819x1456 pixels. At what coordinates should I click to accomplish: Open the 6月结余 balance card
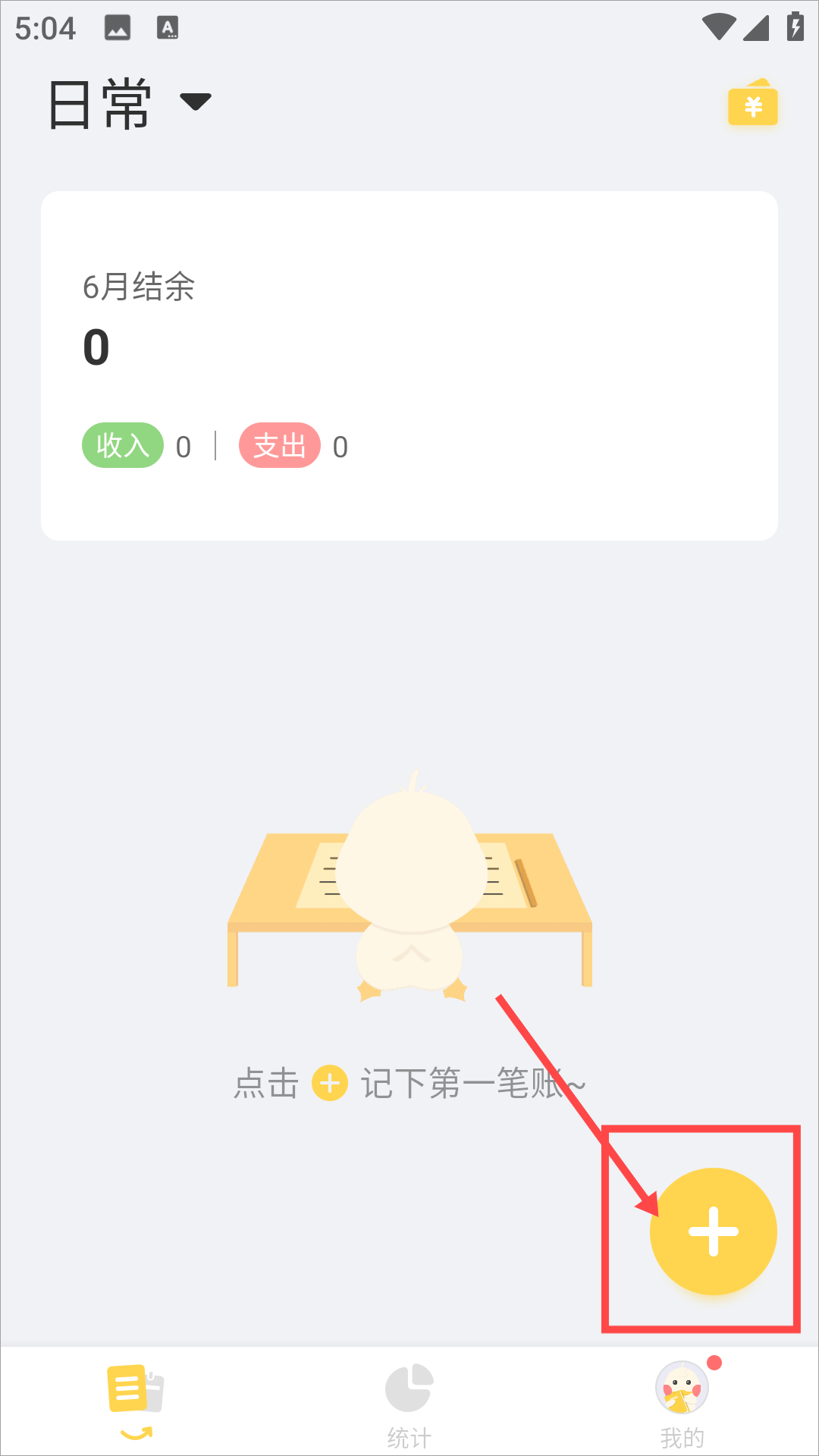pos(409,366)
